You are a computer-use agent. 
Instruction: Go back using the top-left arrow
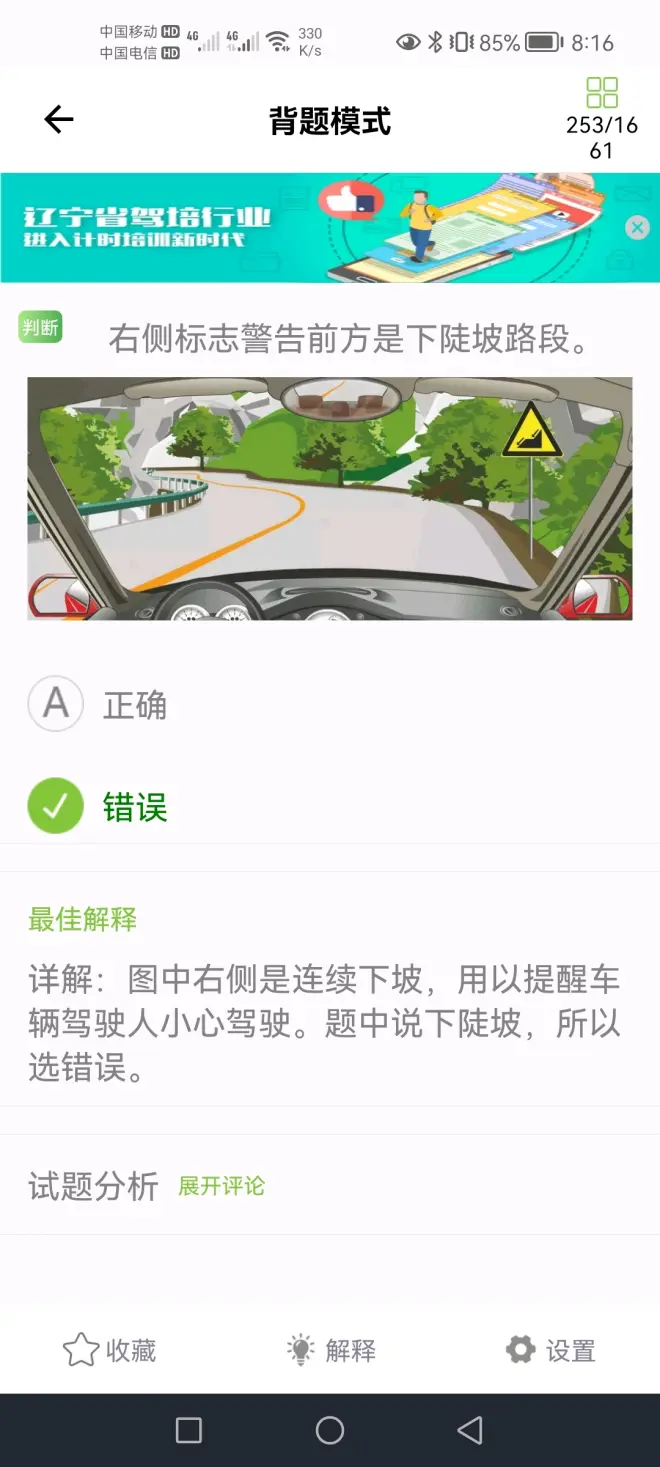click(59, 120)
